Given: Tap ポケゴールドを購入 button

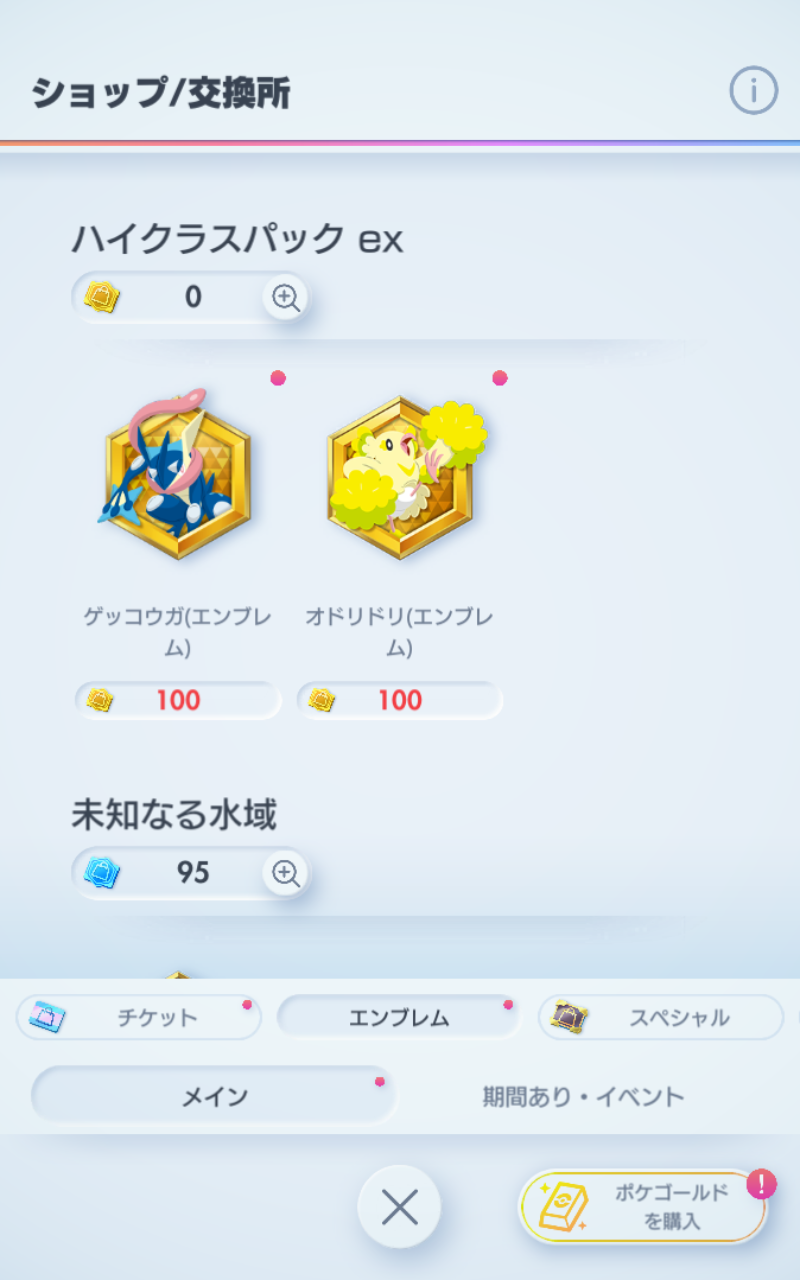Looking at the screenshot, I should pyautogui.click(x=642, y=1207).
